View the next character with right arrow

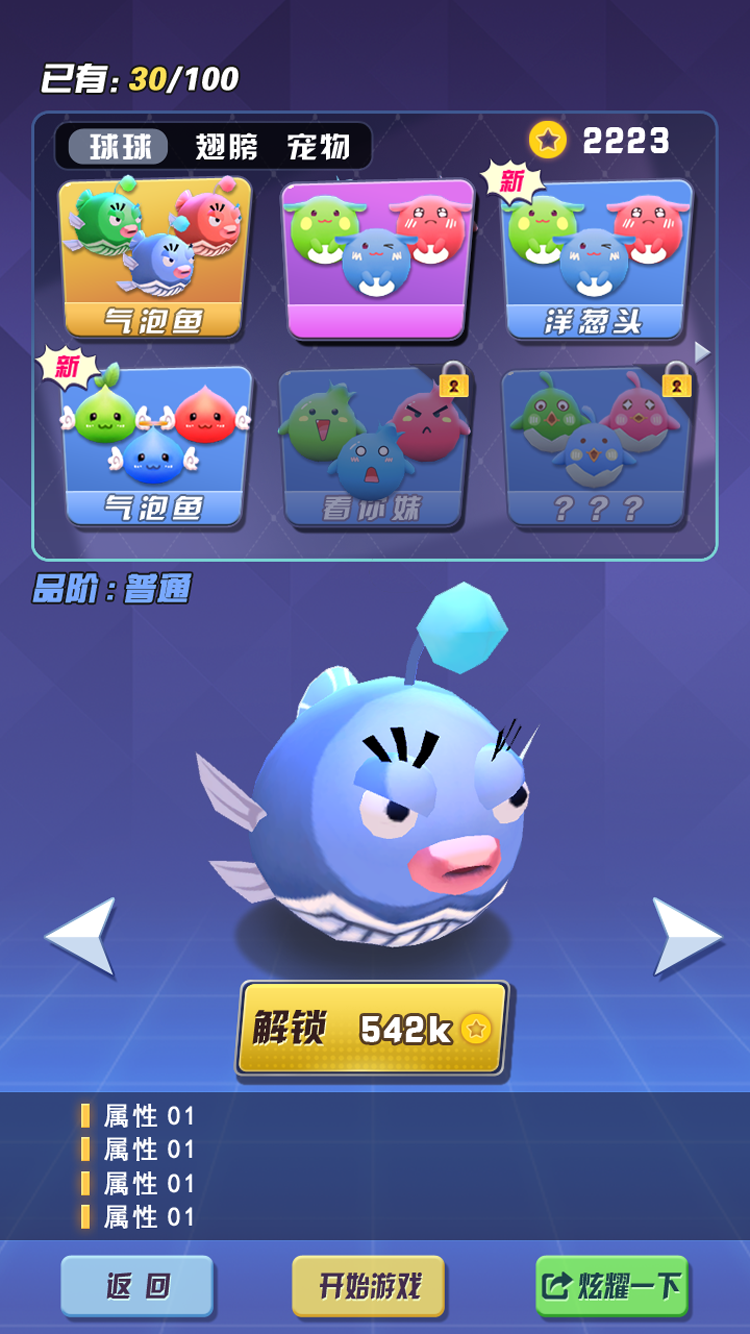[686, 936]
